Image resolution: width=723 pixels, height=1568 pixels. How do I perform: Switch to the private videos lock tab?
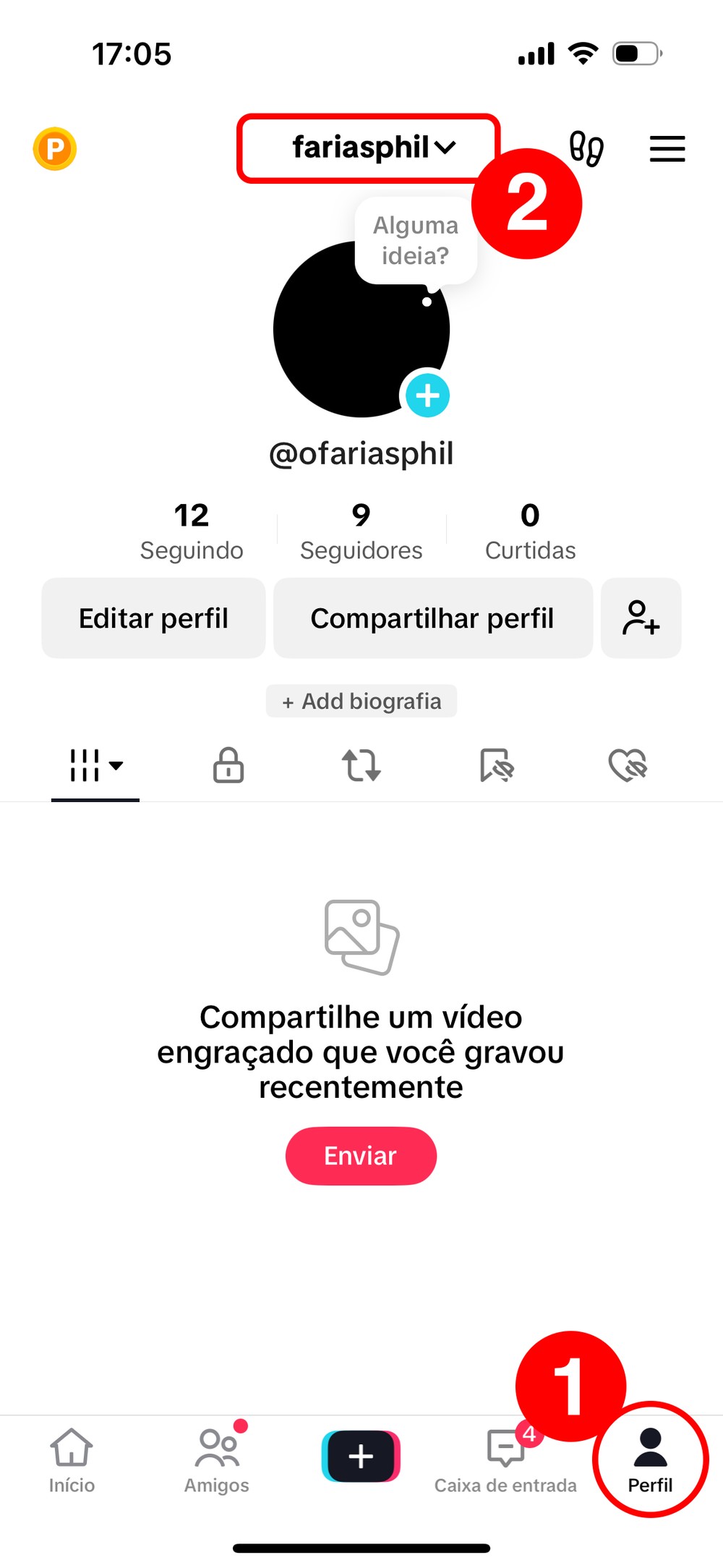click(228, 765)
